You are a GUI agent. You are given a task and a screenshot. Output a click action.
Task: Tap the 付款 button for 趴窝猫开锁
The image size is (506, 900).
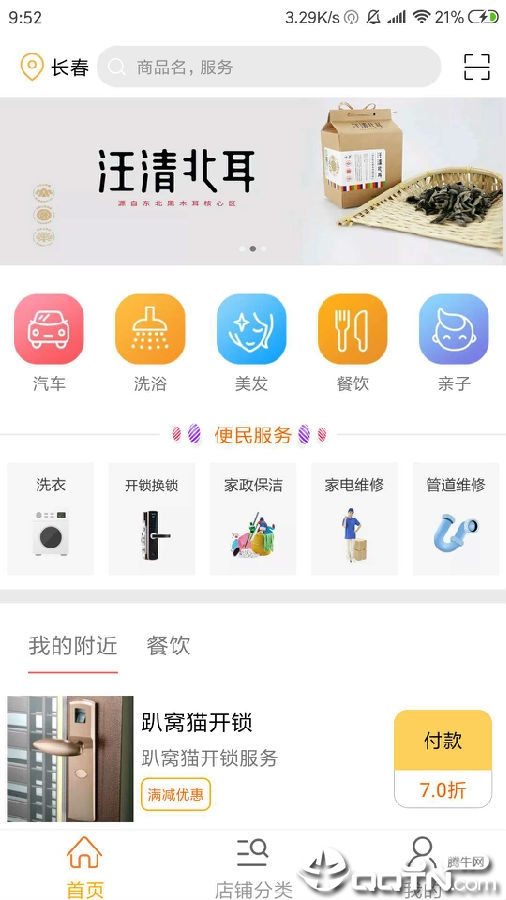click(x=443, y=740)
